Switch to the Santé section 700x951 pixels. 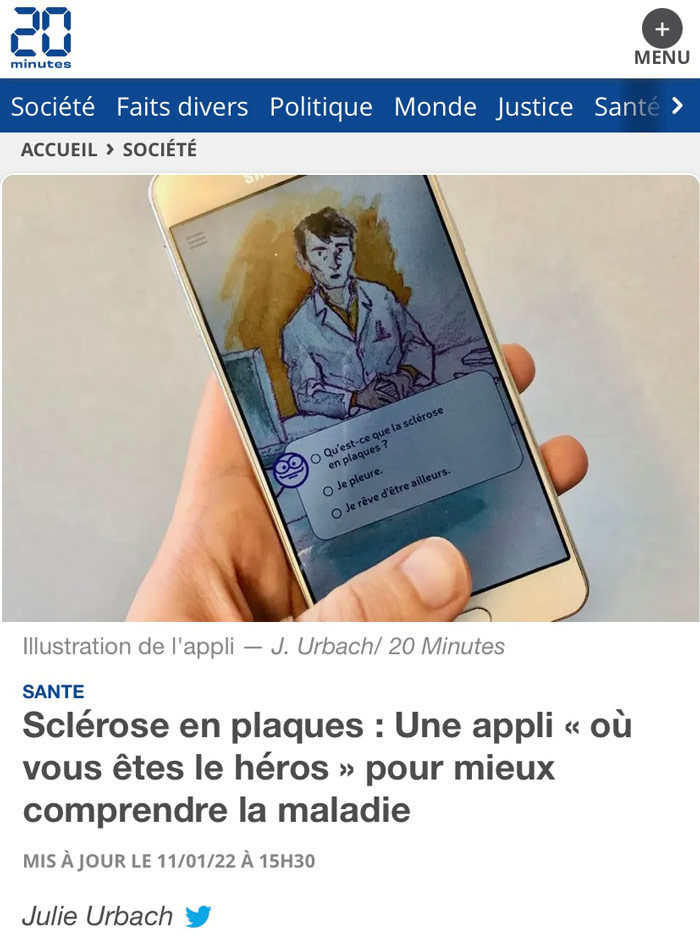625,107
